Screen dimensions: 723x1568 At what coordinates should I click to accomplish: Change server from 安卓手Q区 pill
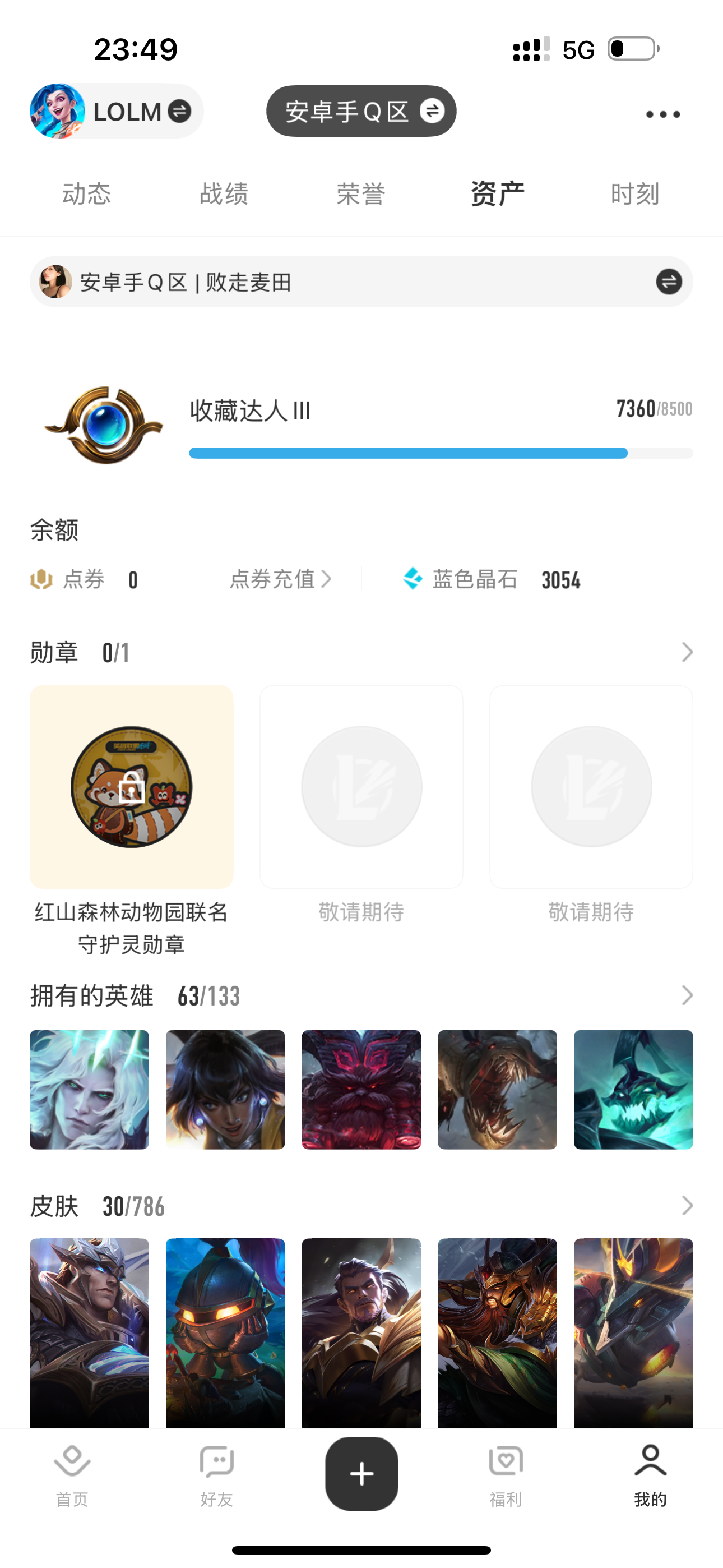pyautogui.click(x=361, y=112)
